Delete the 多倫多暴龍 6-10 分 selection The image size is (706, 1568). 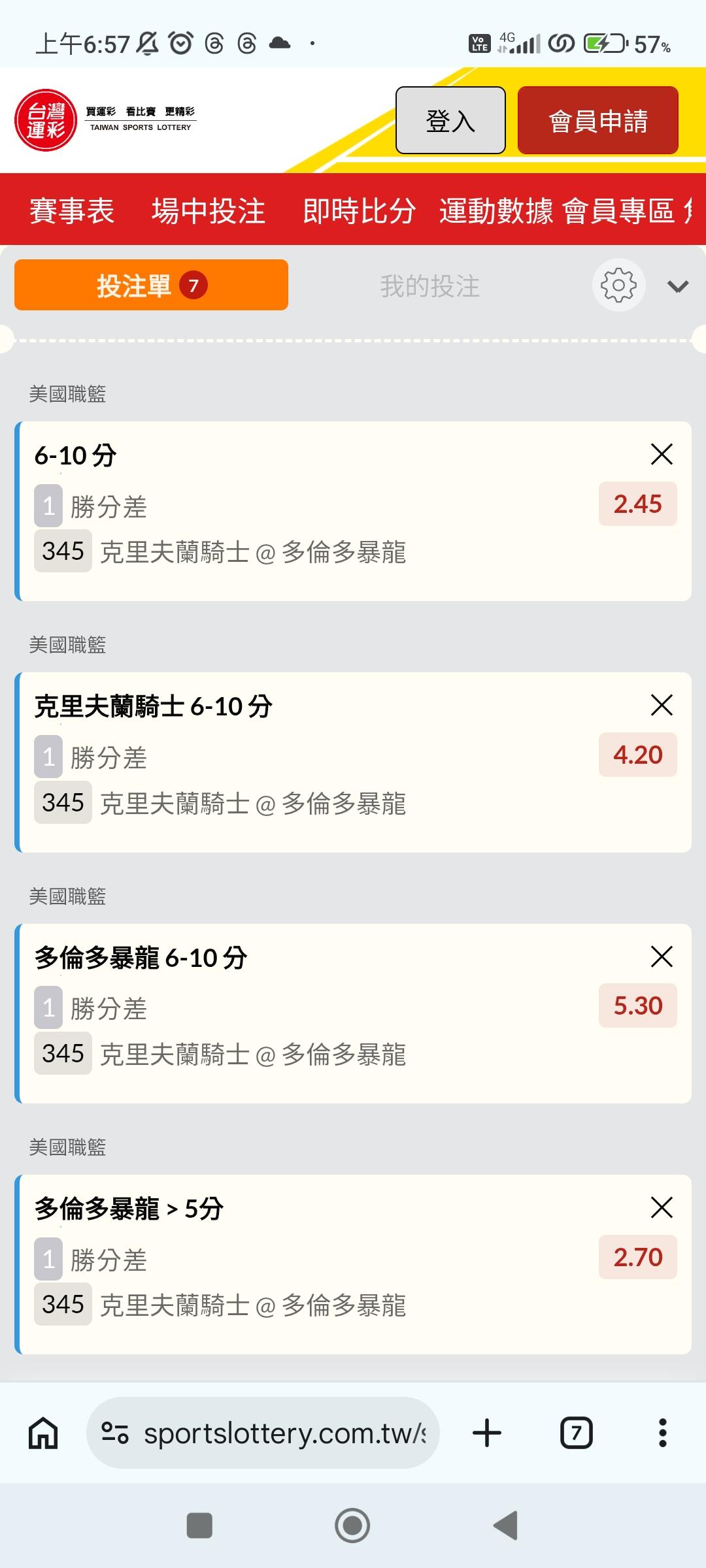(662, 956)
